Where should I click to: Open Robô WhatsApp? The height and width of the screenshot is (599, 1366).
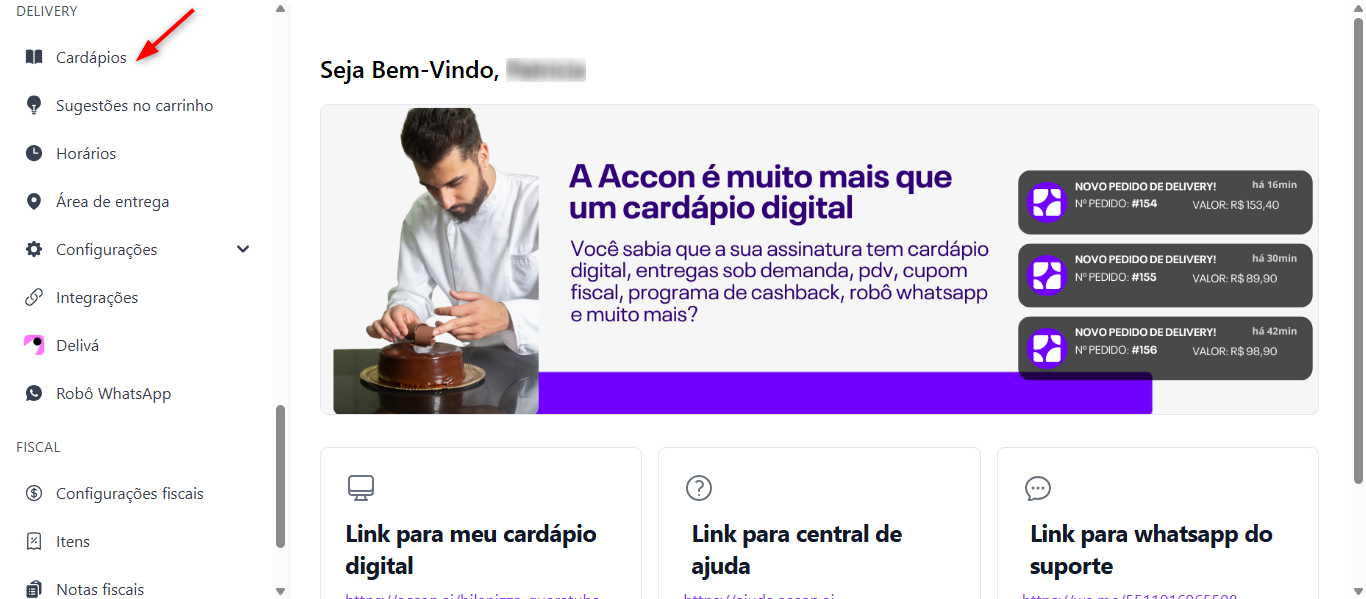pos(113,394)
